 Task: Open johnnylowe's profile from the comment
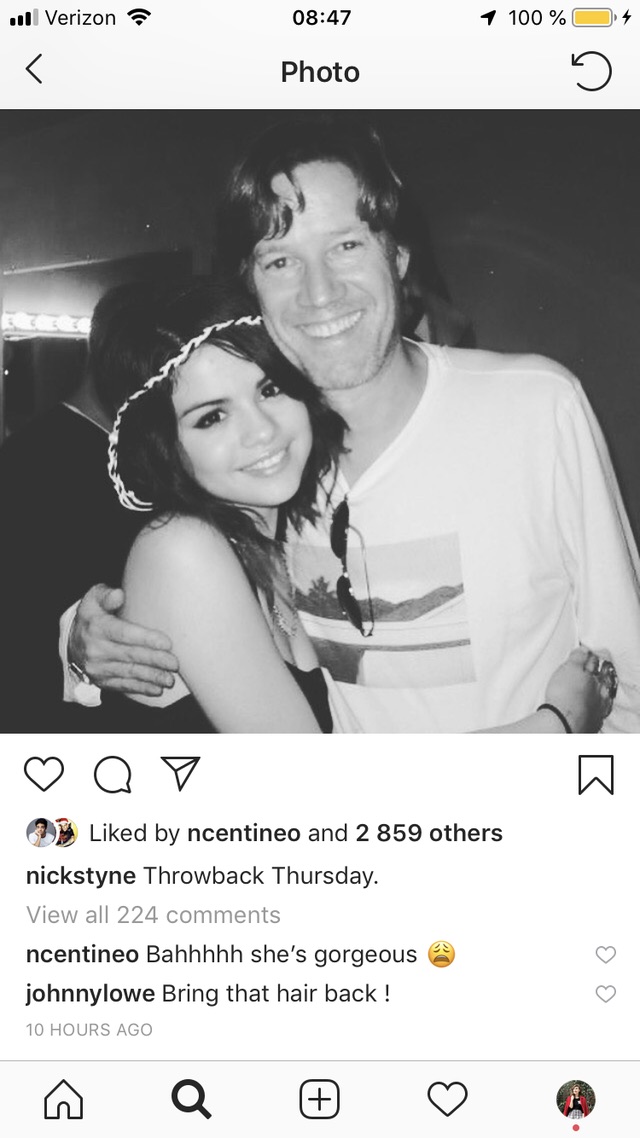point(90,994)
